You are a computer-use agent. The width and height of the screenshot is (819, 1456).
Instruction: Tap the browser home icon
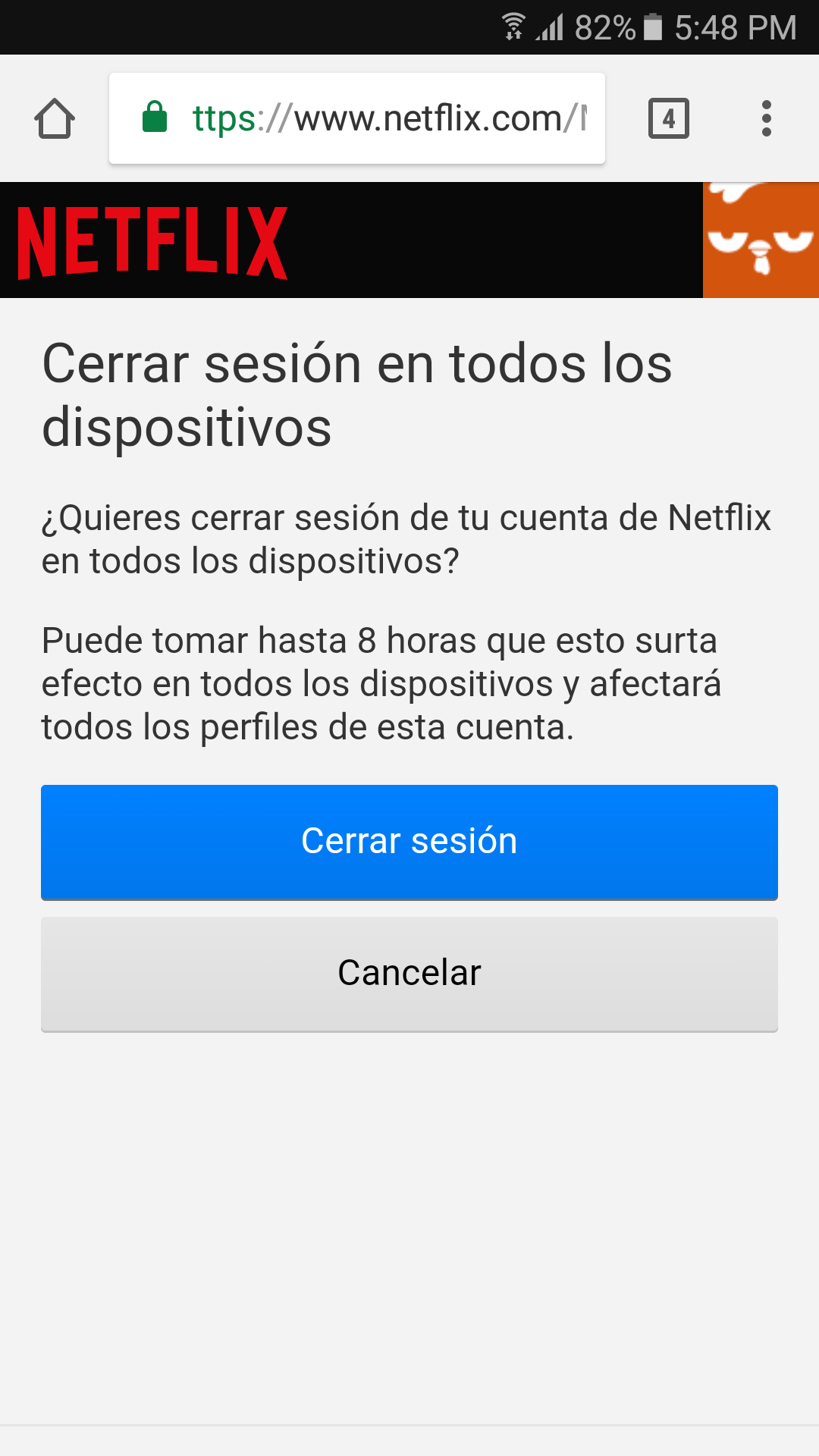(55, 119)
